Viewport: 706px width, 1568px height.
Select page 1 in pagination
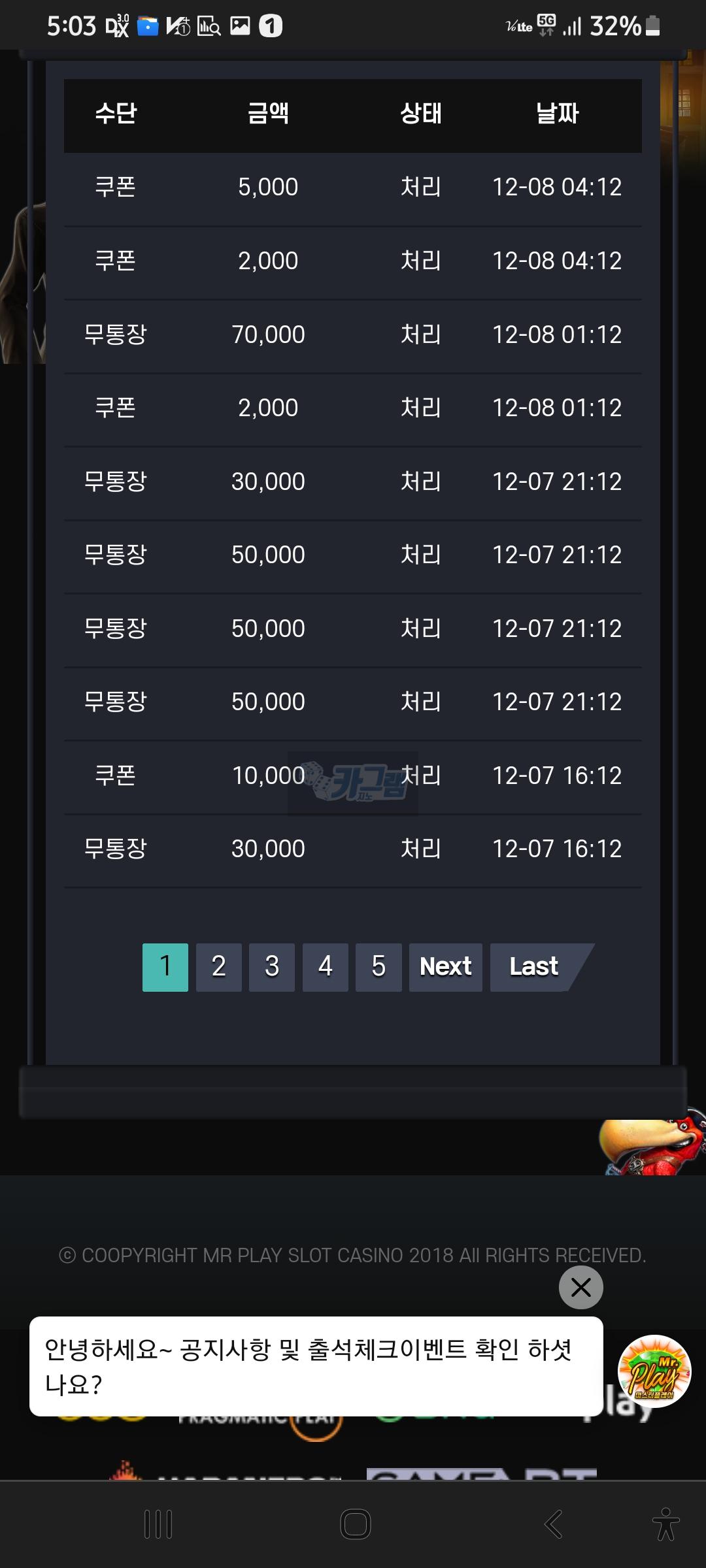pyautogui.click(x=165, y=967)
